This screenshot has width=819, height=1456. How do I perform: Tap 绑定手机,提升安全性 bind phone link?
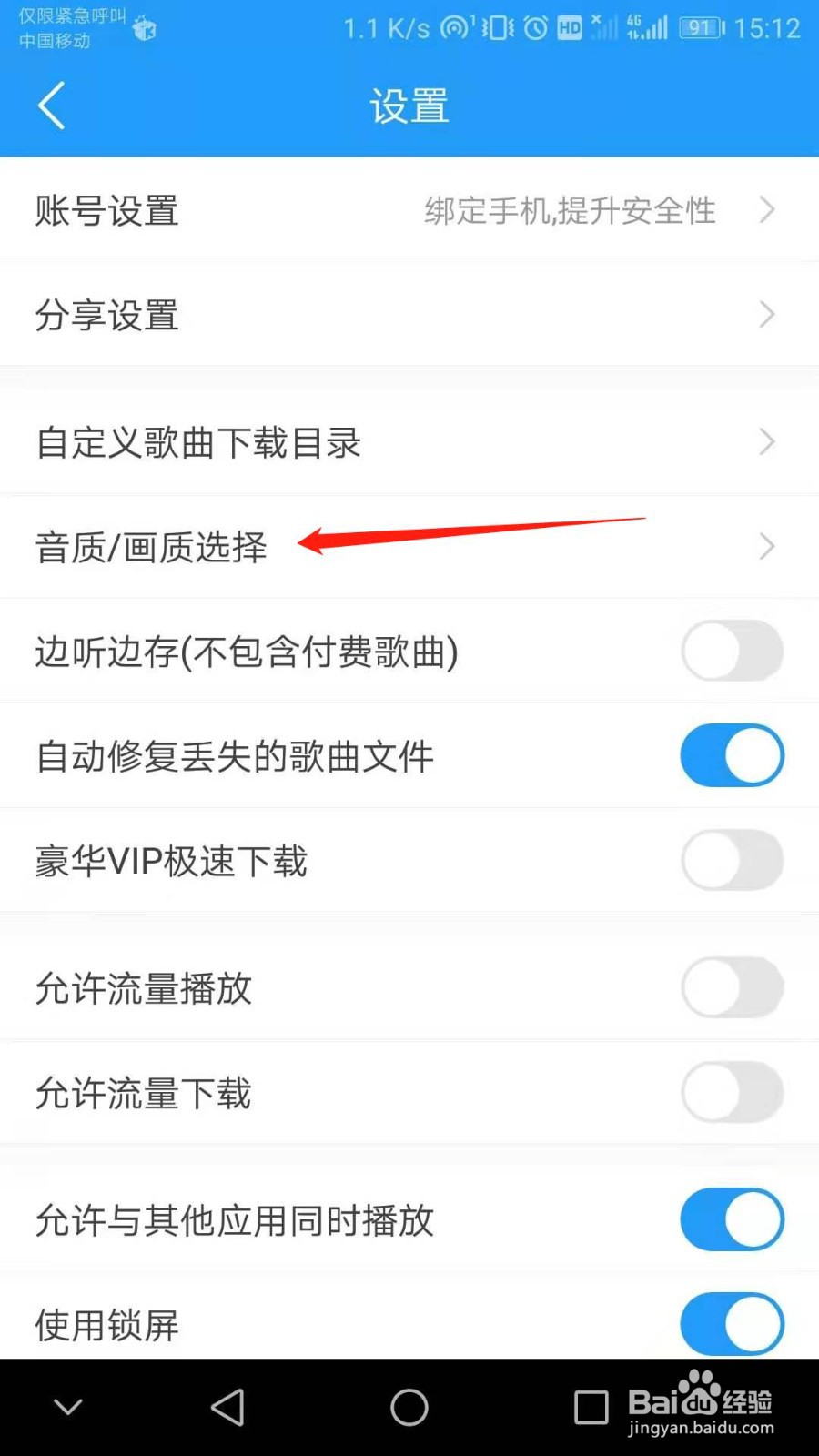click(x=571, y=210)
